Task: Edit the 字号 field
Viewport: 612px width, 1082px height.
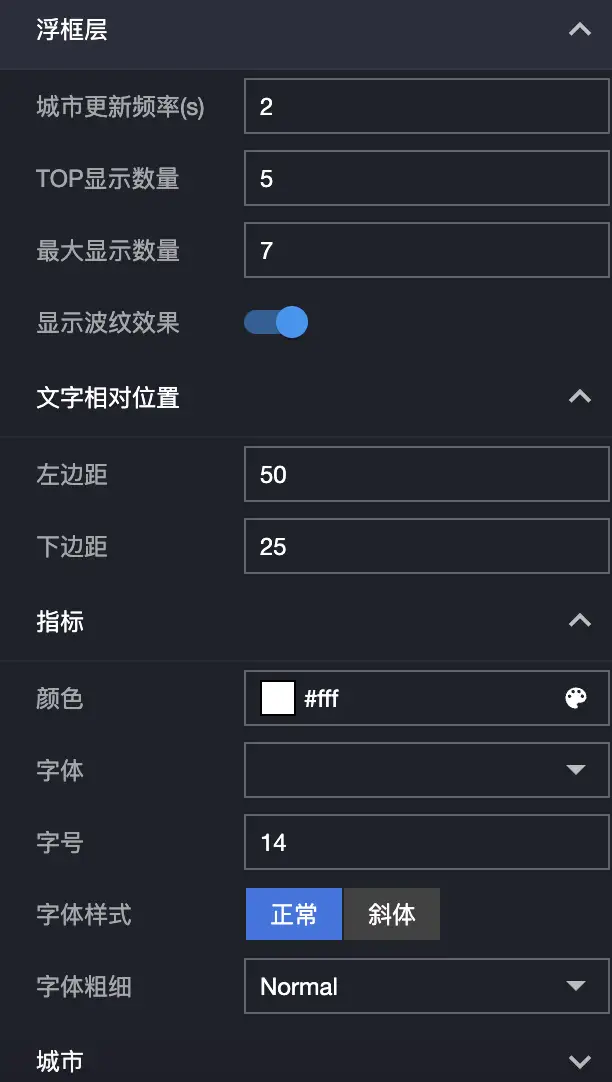Action: pos(426,843)
